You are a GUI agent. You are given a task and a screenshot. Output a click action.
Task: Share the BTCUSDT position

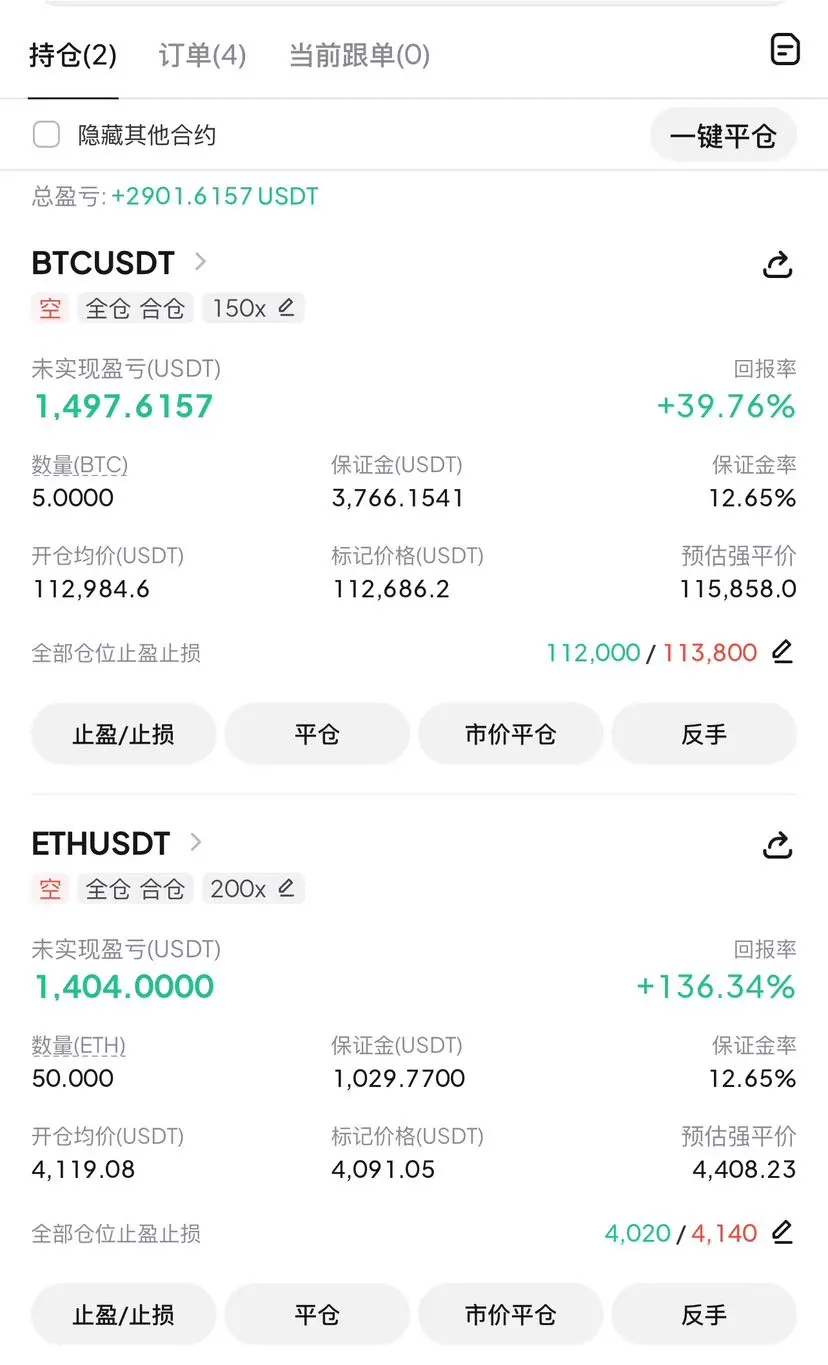777,265
